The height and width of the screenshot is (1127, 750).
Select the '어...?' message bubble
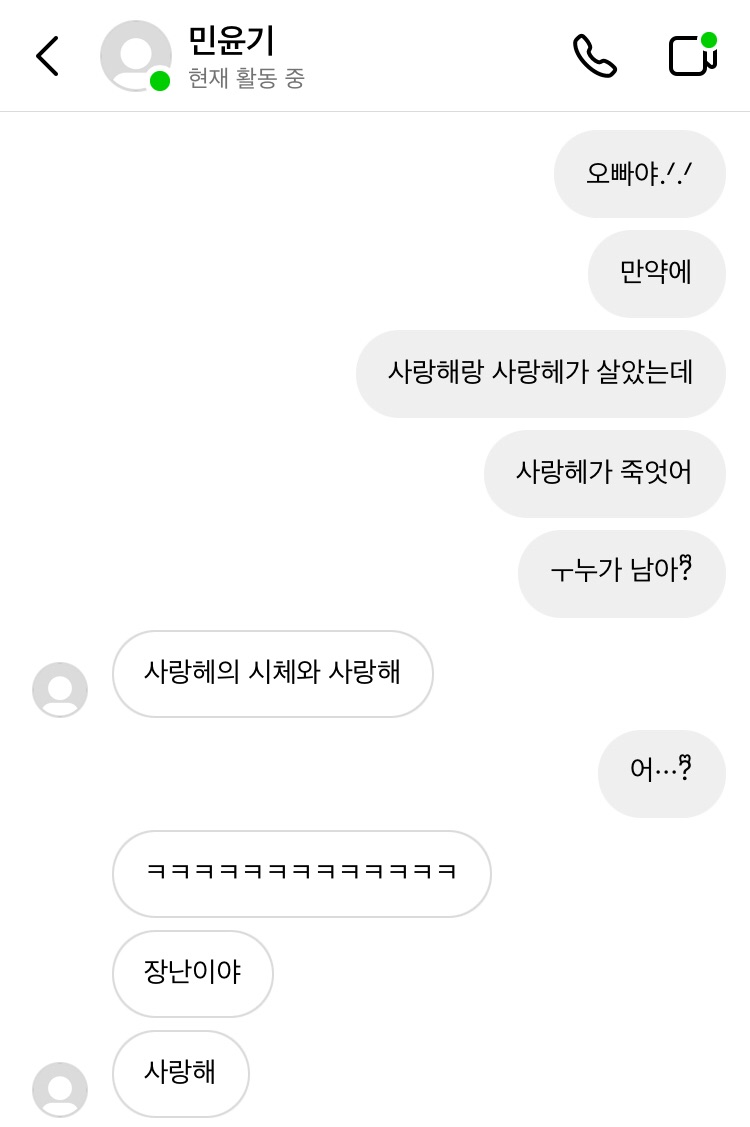[661, 773]
